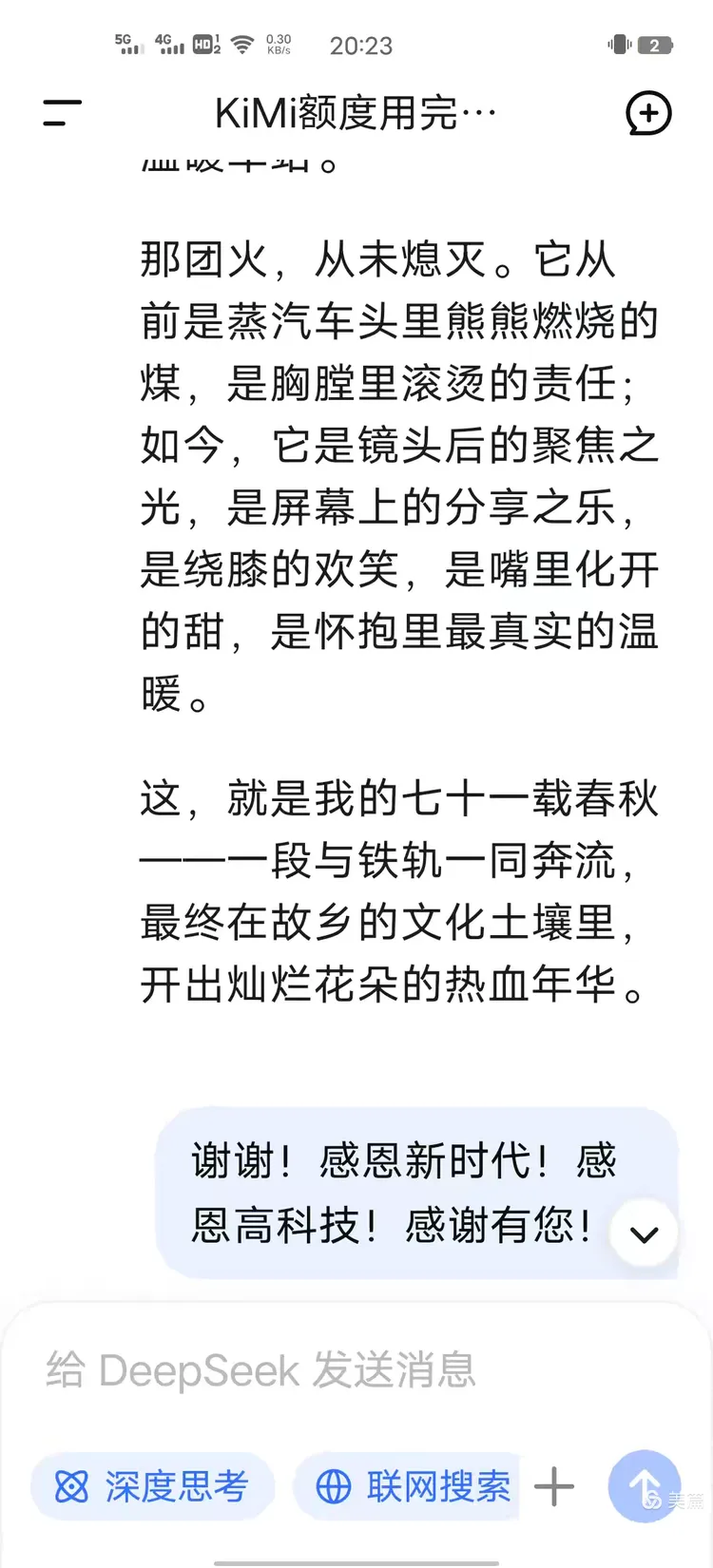This screenshot has width=713, height=1568.
Task: Open the sidebar menu
Action: 63,113
